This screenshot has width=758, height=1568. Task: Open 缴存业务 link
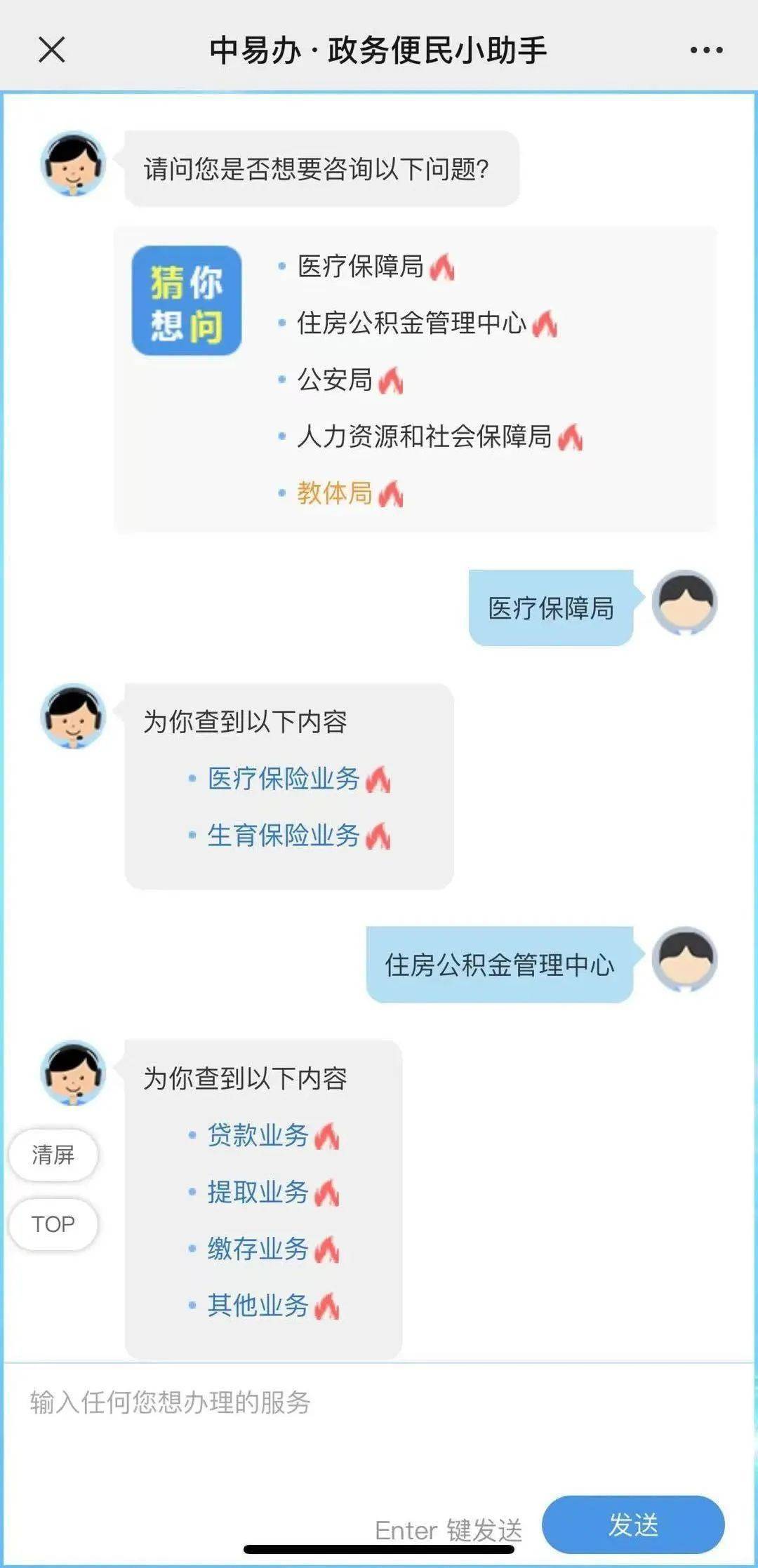(x=258, y=1249)
